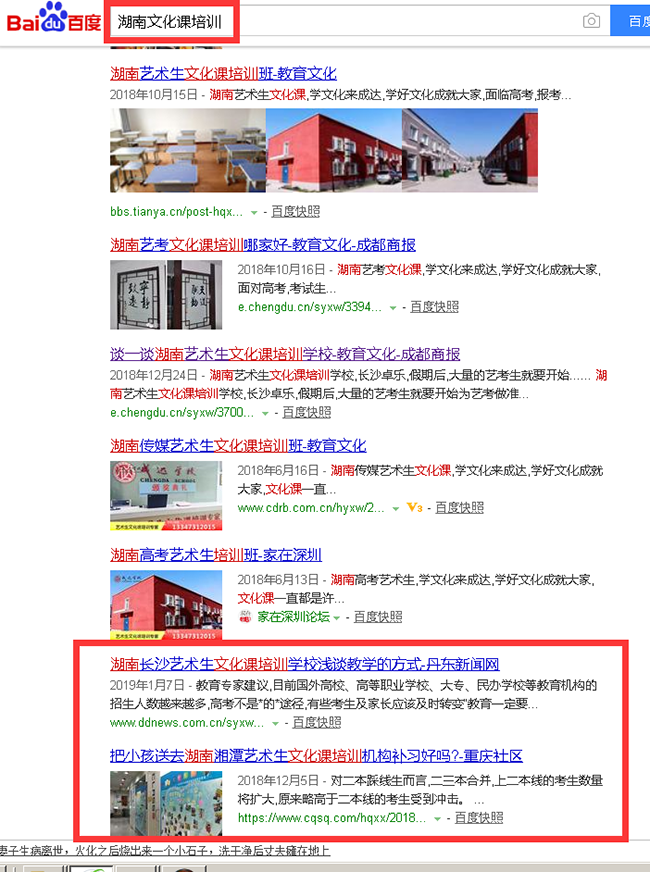Open result 谈一谈湖南艺术生文化课培训学校
The height and width of the screenshot is (872, 650).
[284, 354]
